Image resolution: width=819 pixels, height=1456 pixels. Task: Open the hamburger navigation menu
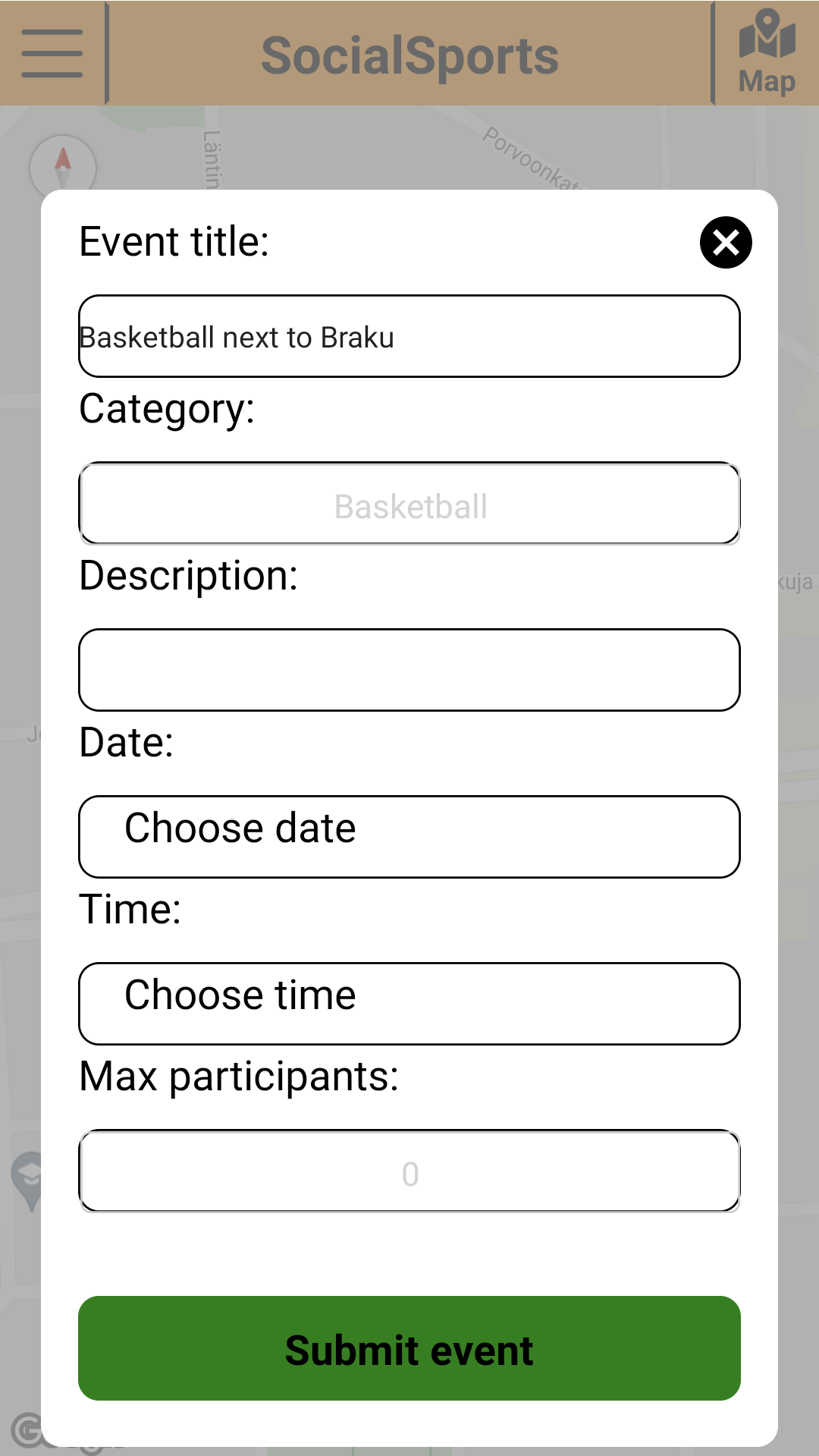[51, 52]
